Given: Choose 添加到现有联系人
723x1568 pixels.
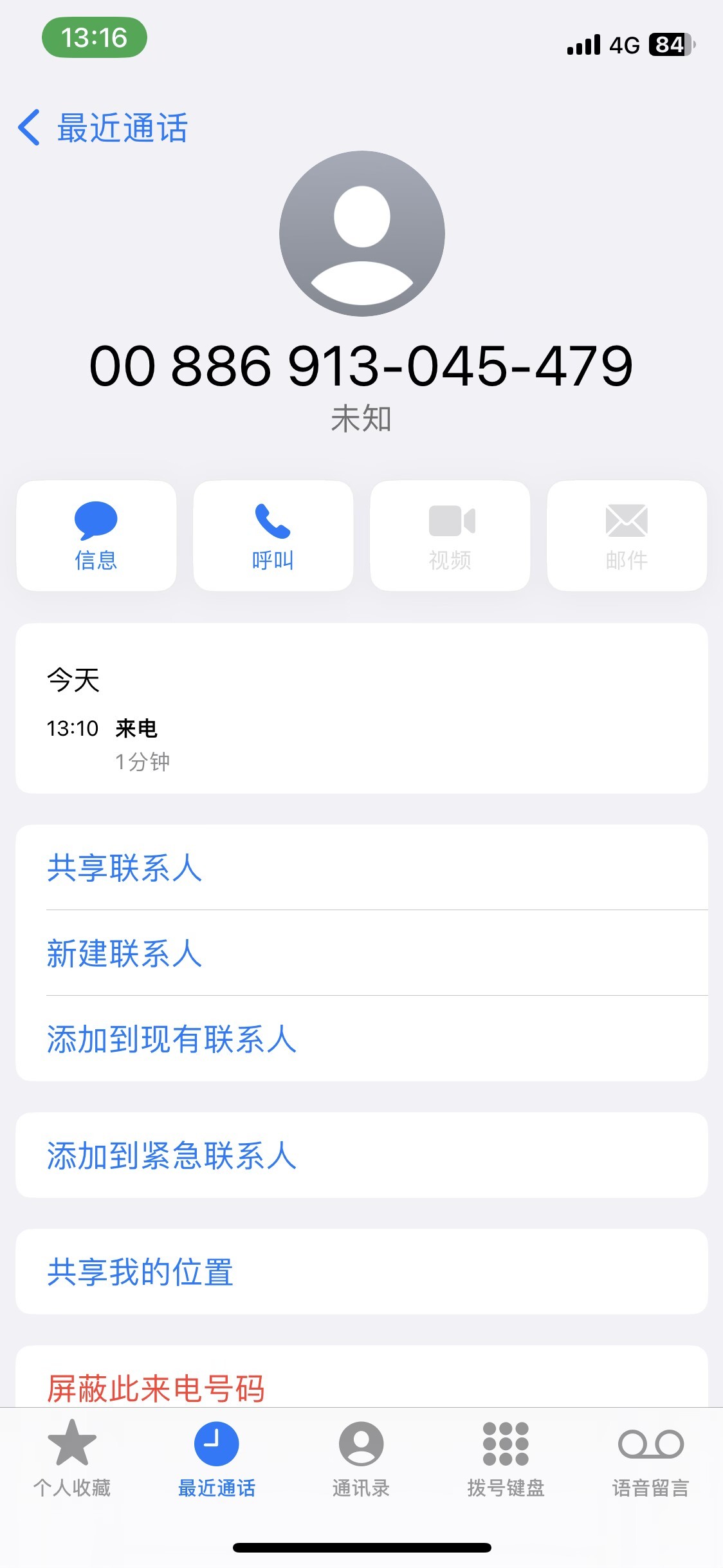Looking at the screenshot, I should [171, 1039].
